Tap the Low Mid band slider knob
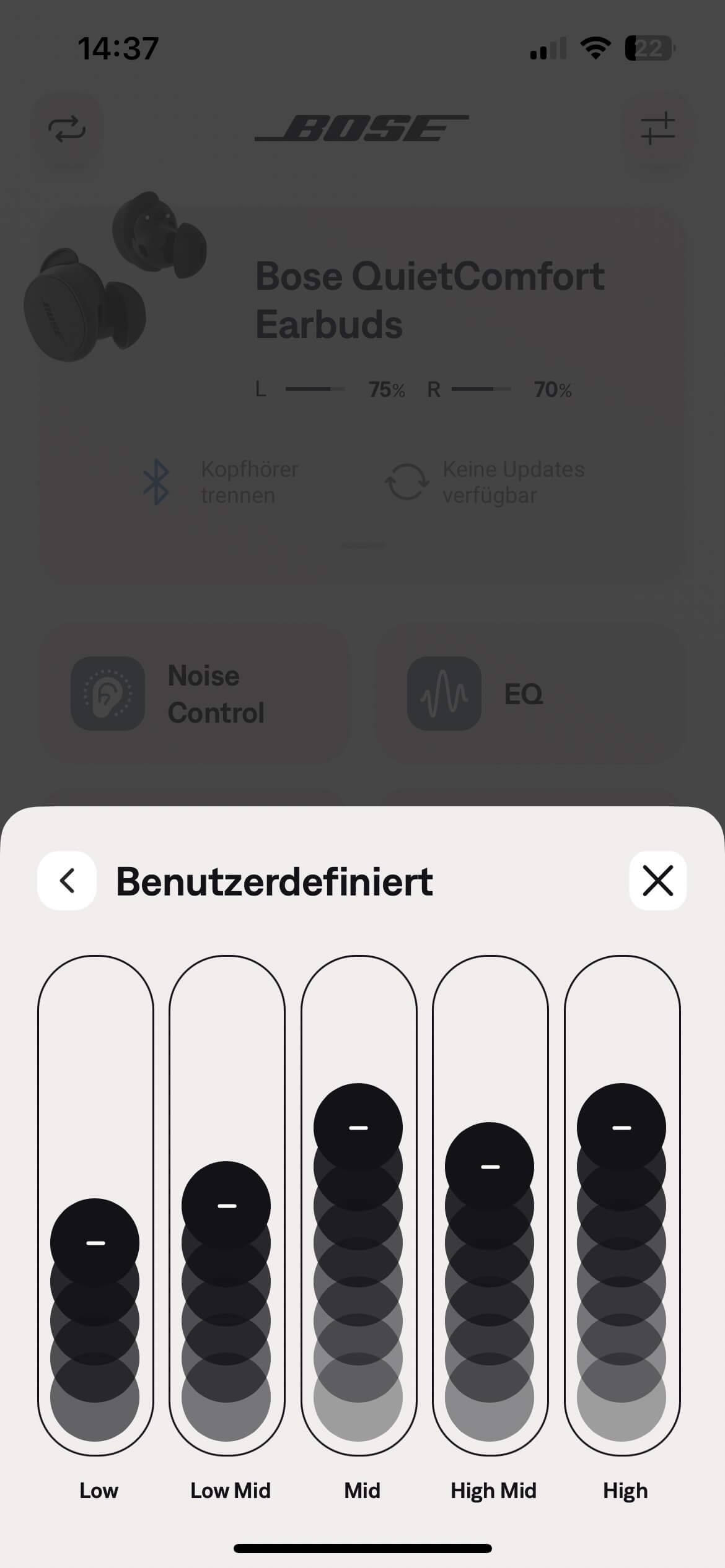This screenshot has width=725, height=1568. [227, 1205]
